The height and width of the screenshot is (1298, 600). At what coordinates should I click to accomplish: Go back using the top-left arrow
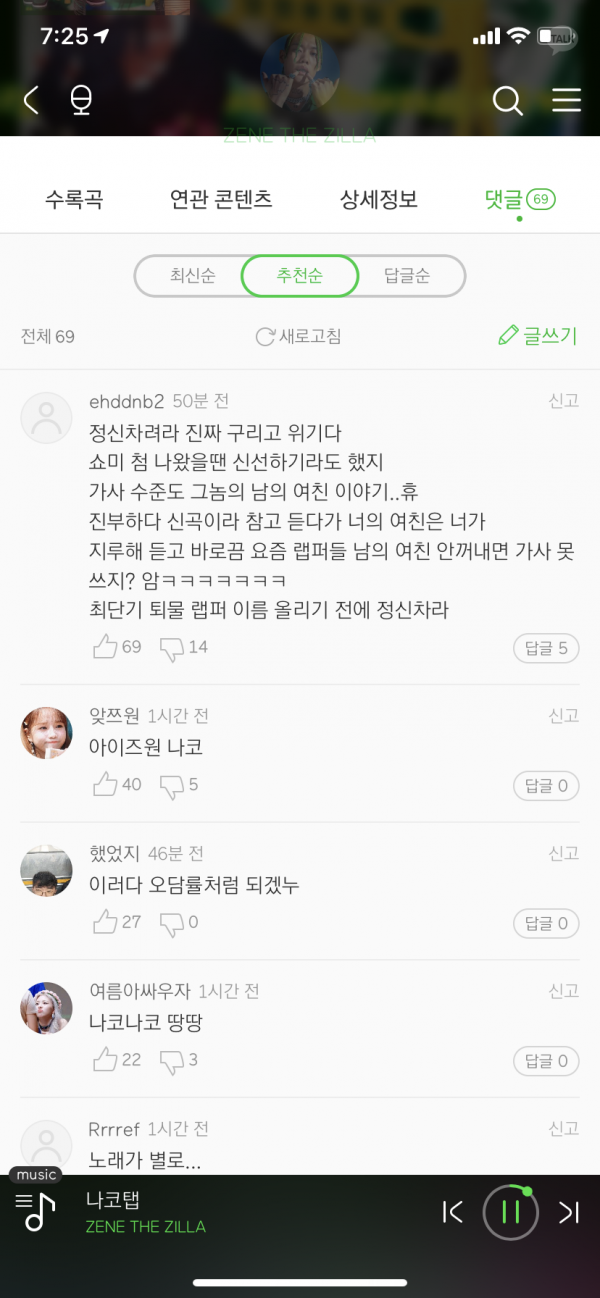point(31,100)
